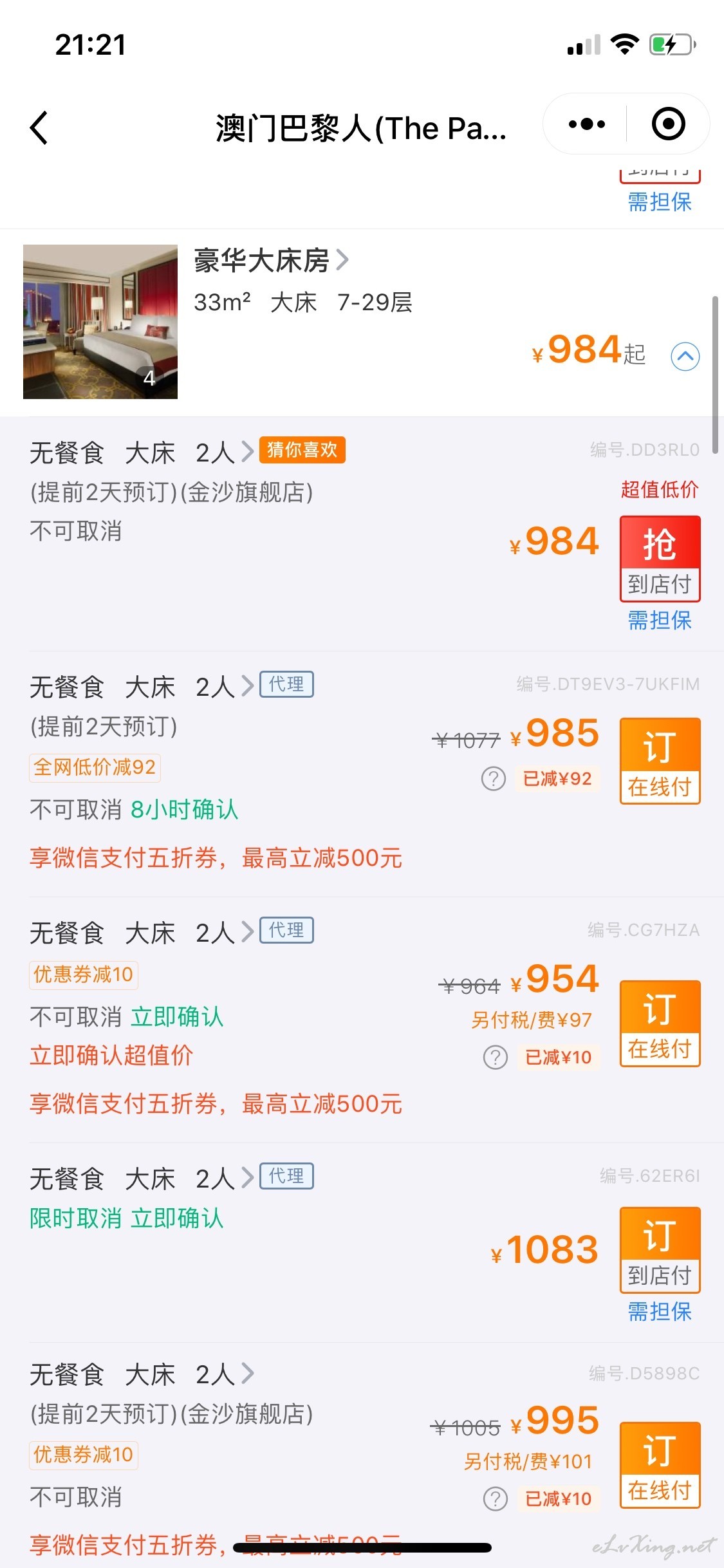This screenshot has height=1568, width=724.
Task: Collapse the ¥984起 room rate list
Action: (x=685, y=356)
